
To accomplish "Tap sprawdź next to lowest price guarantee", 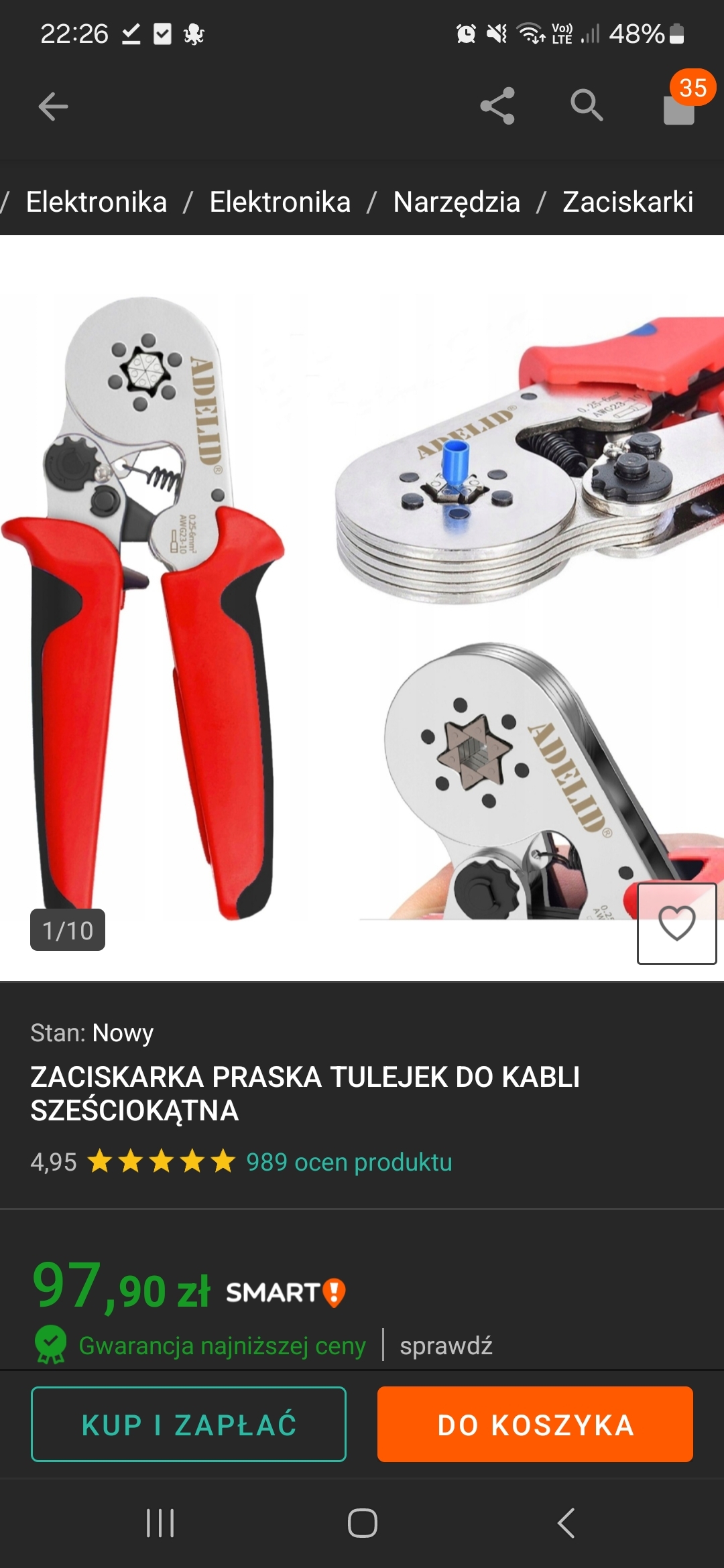I will (446, 1345).
